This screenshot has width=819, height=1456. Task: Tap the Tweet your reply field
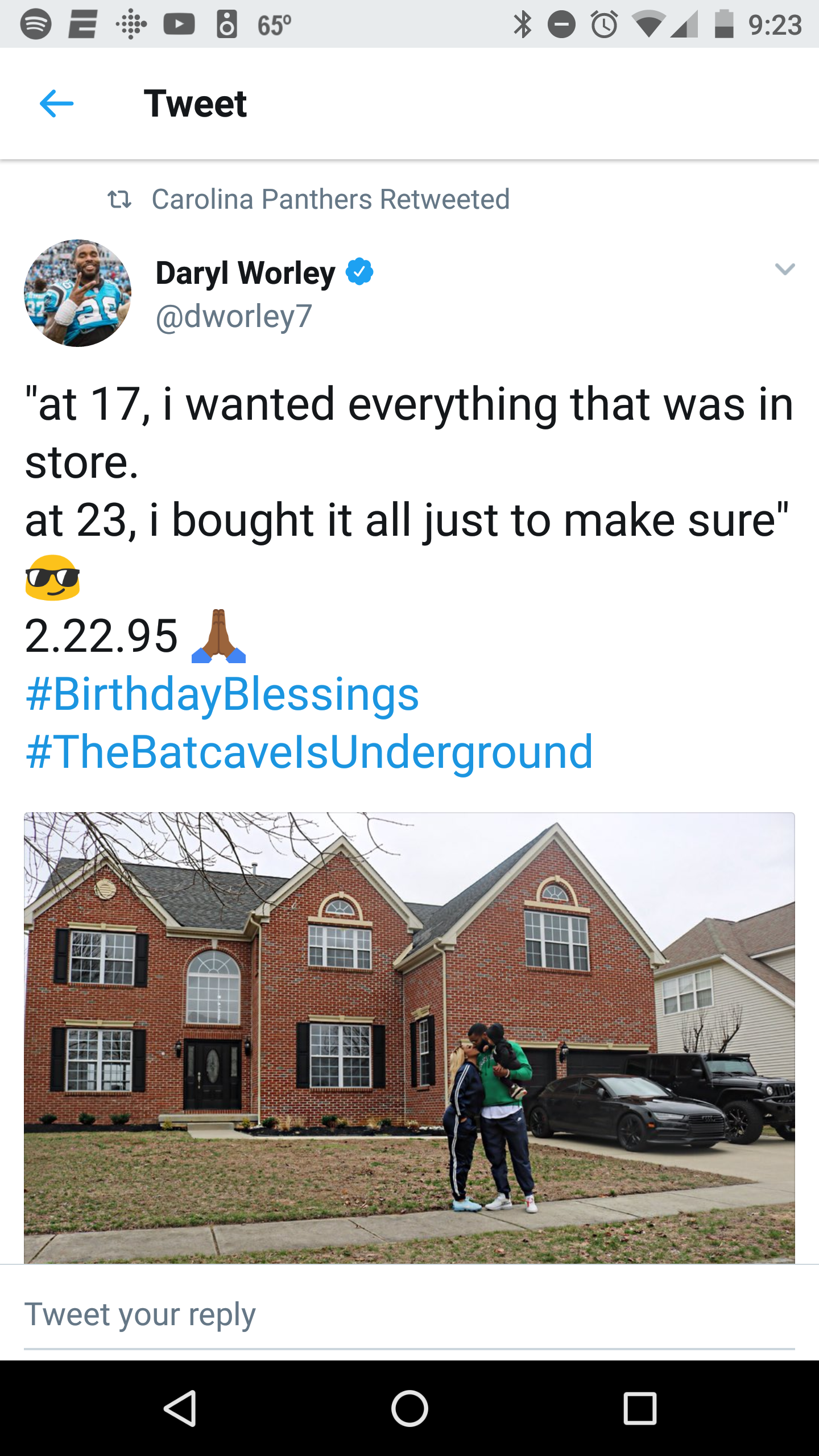tap(409, 1315)
